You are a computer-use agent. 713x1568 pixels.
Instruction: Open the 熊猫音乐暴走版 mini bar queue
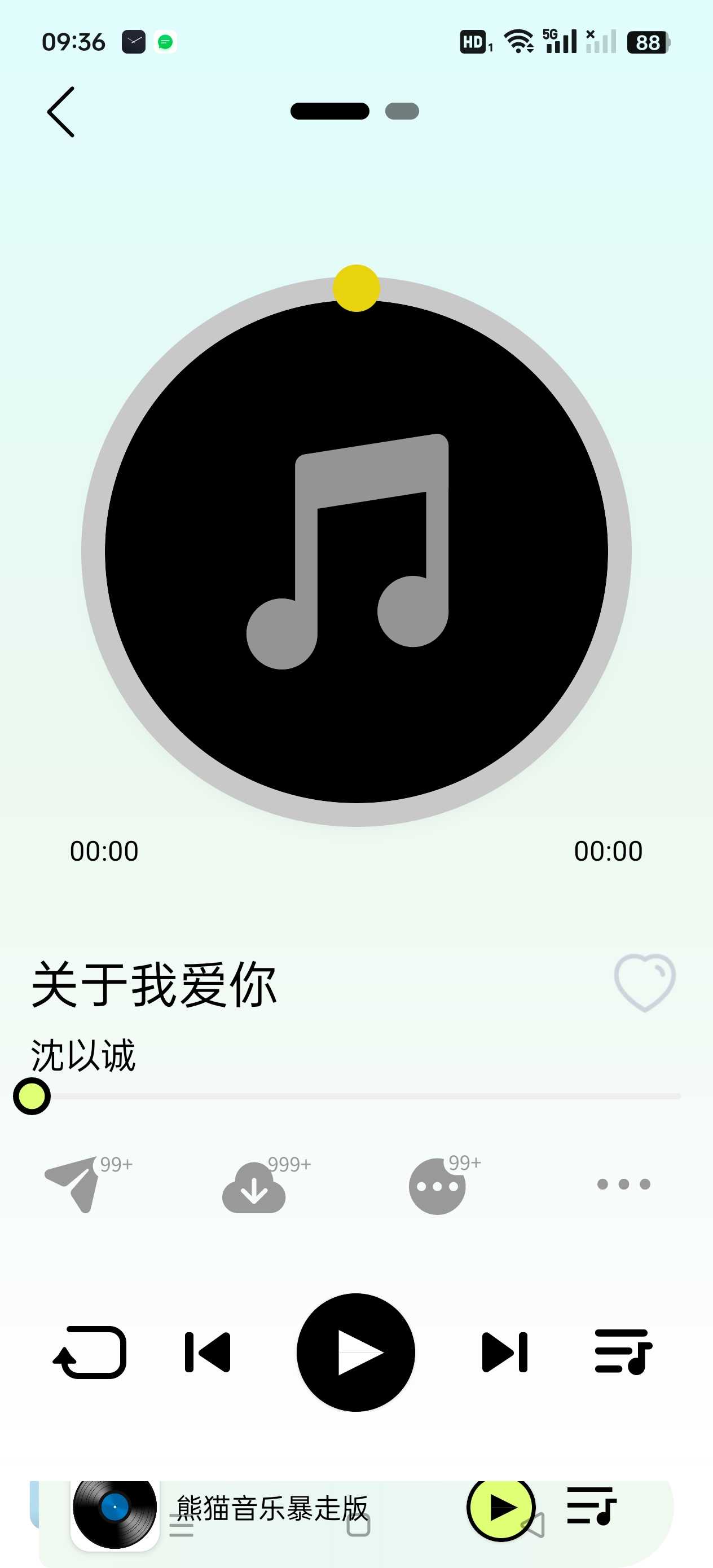click(x=591, y=1506)
